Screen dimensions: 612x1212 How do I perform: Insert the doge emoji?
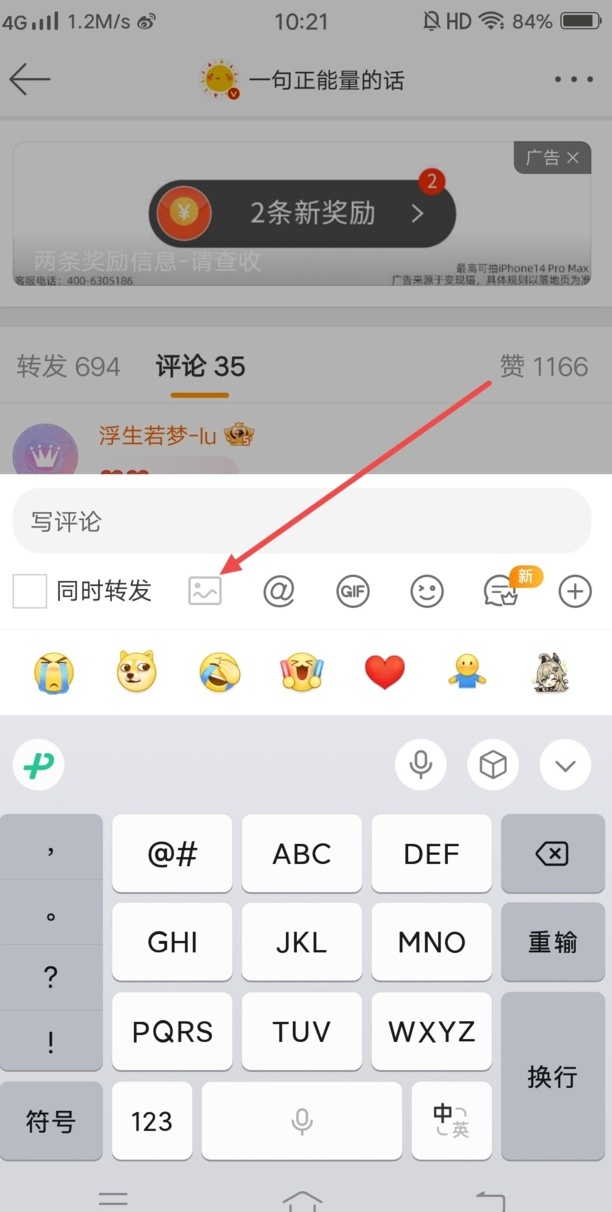tap(137, 672)
